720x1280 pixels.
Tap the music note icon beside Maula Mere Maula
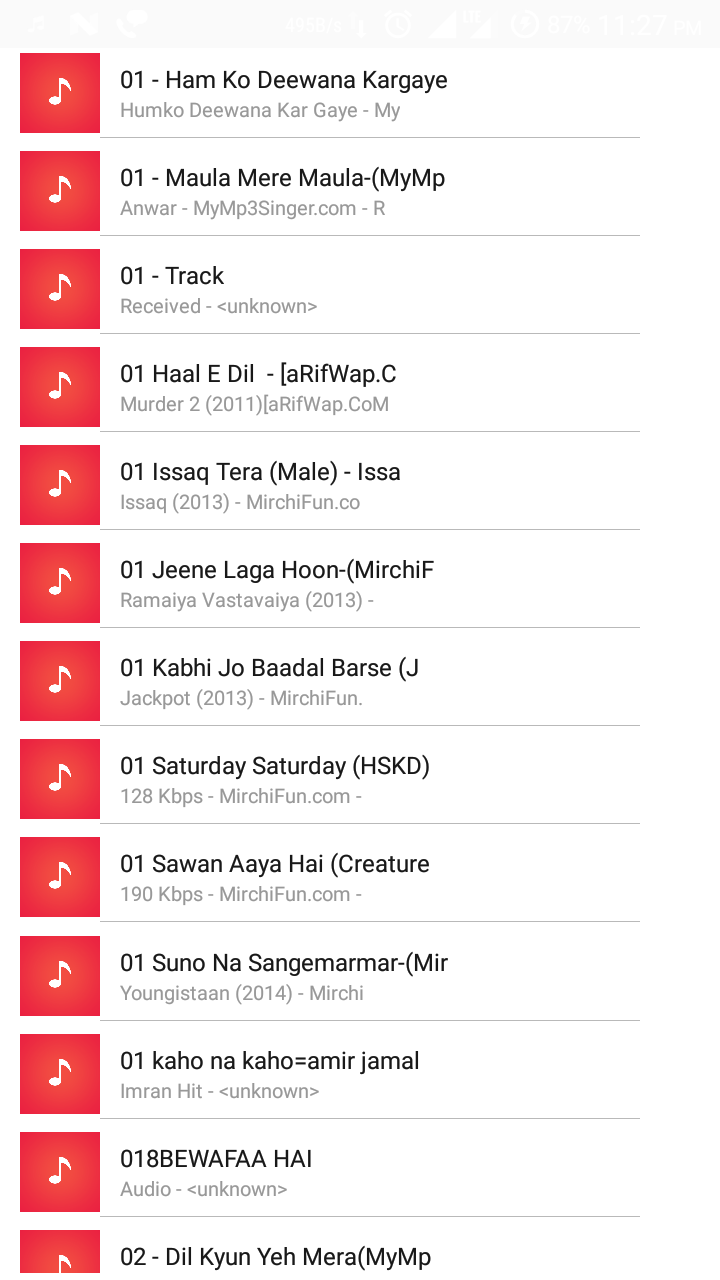(x=59, y=191)
